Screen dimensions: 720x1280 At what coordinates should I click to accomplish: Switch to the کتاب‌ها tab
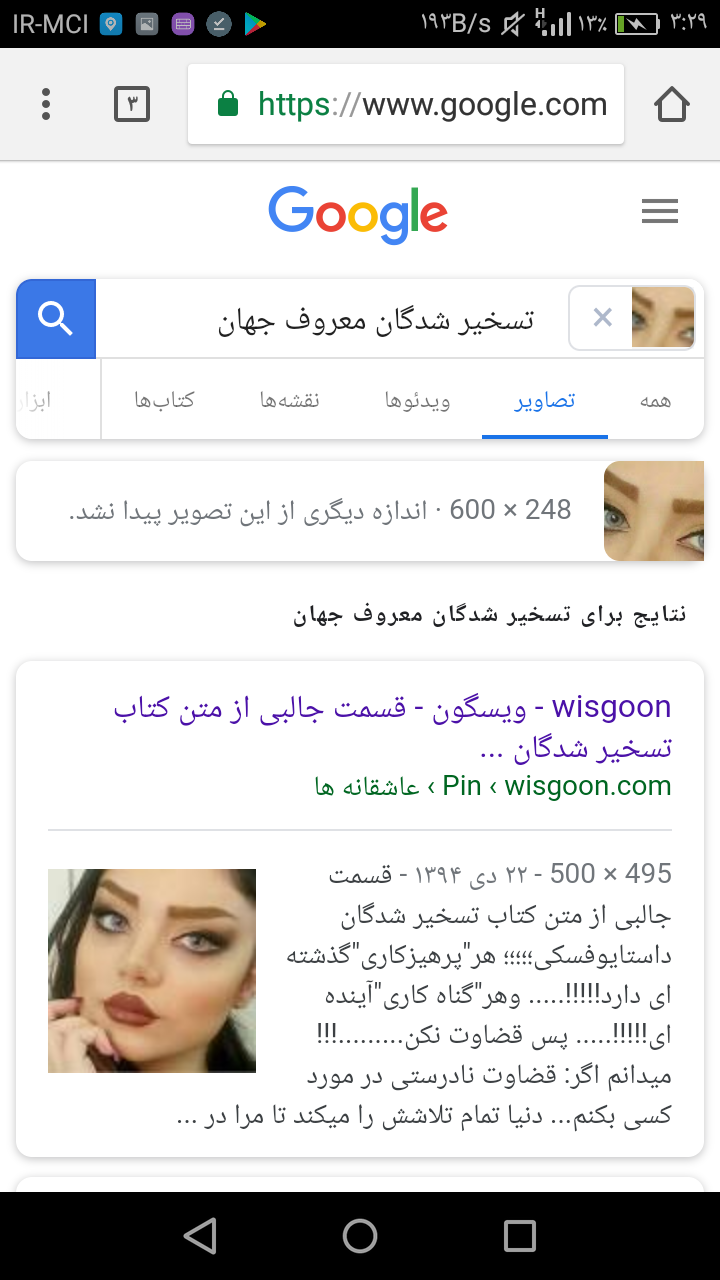(x=164, y=400)
